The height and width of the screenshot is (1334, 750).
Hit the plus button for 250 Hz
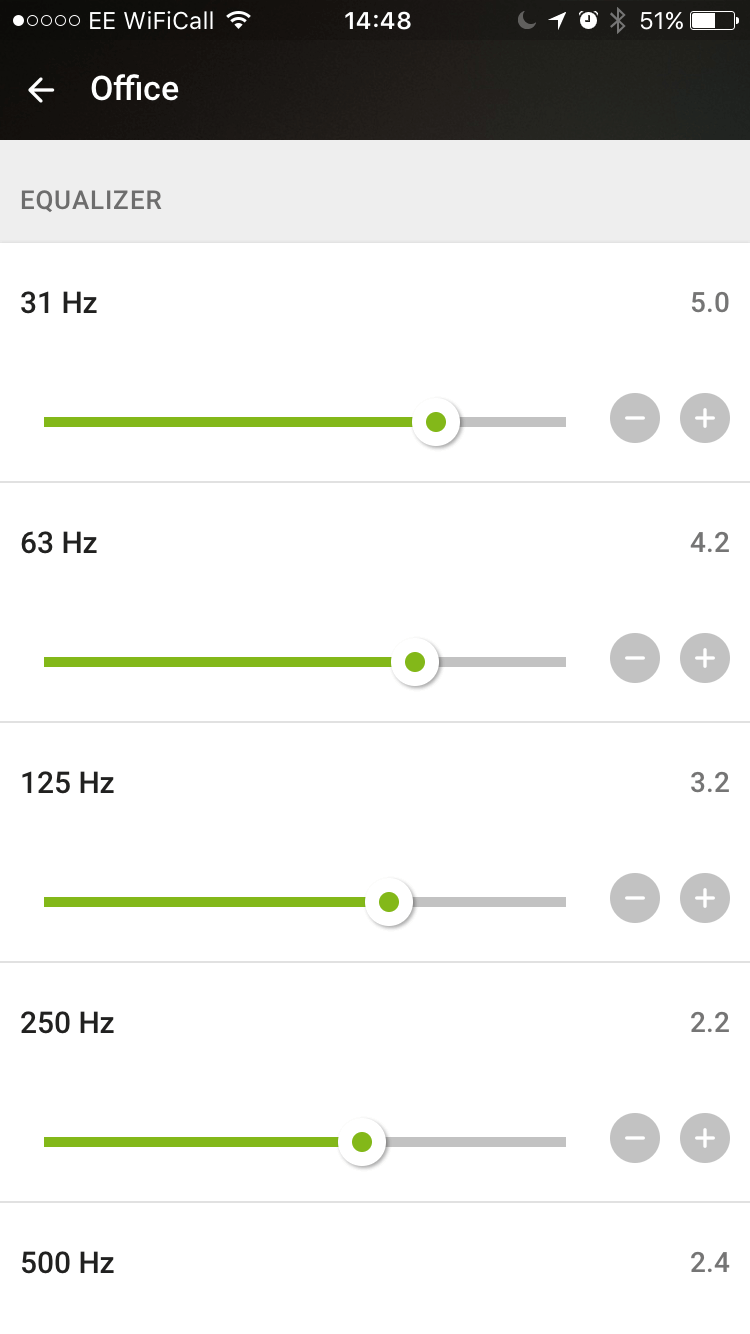click(705, 1138)
